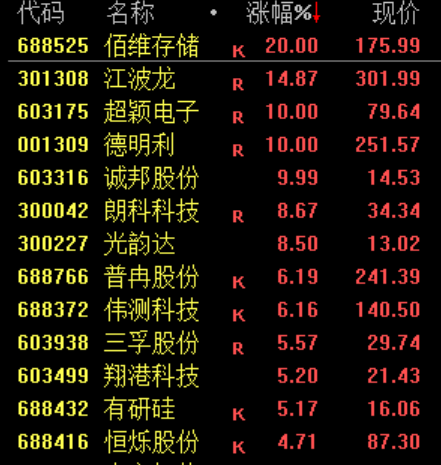Select the 超颖电子 603175 row

(220, 112)
